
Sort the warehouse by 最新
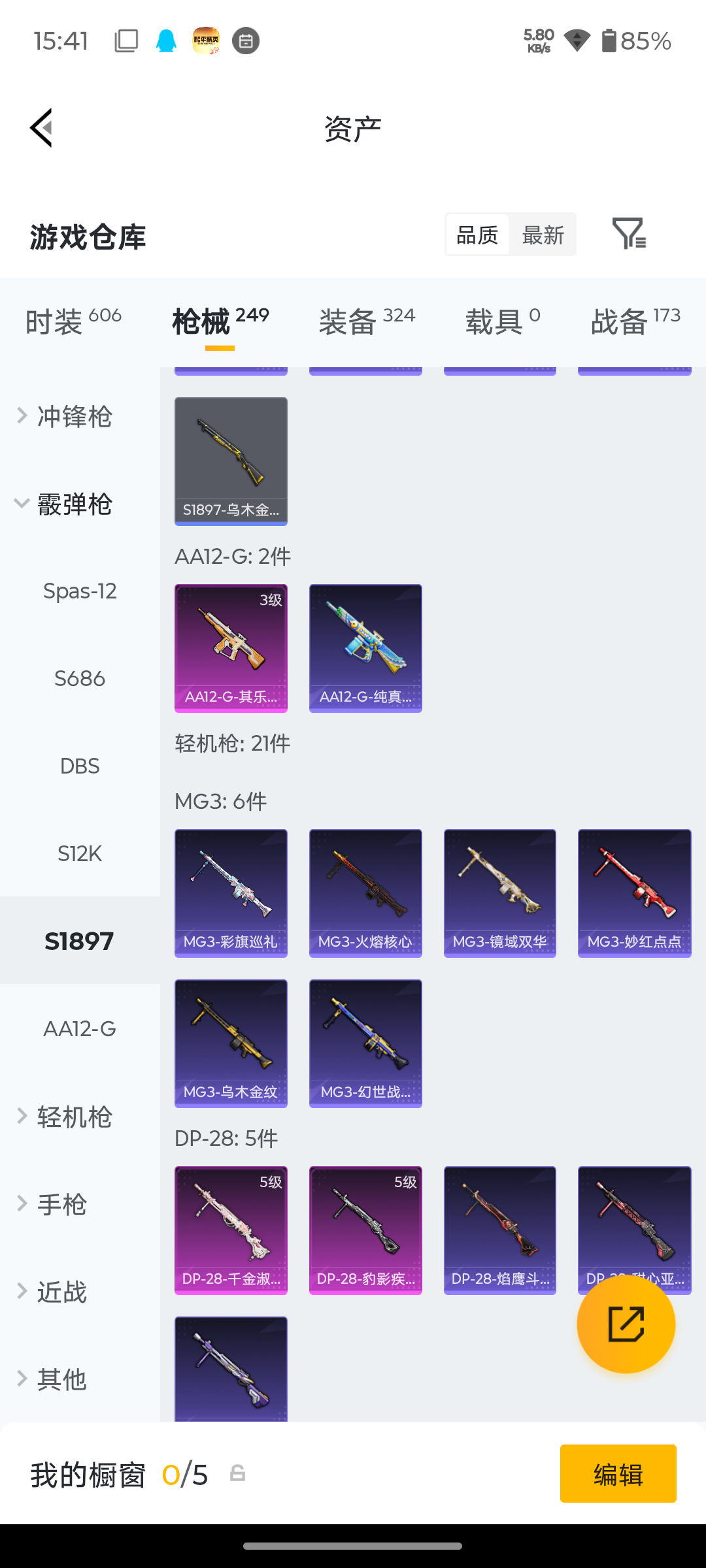pos(543,235)
